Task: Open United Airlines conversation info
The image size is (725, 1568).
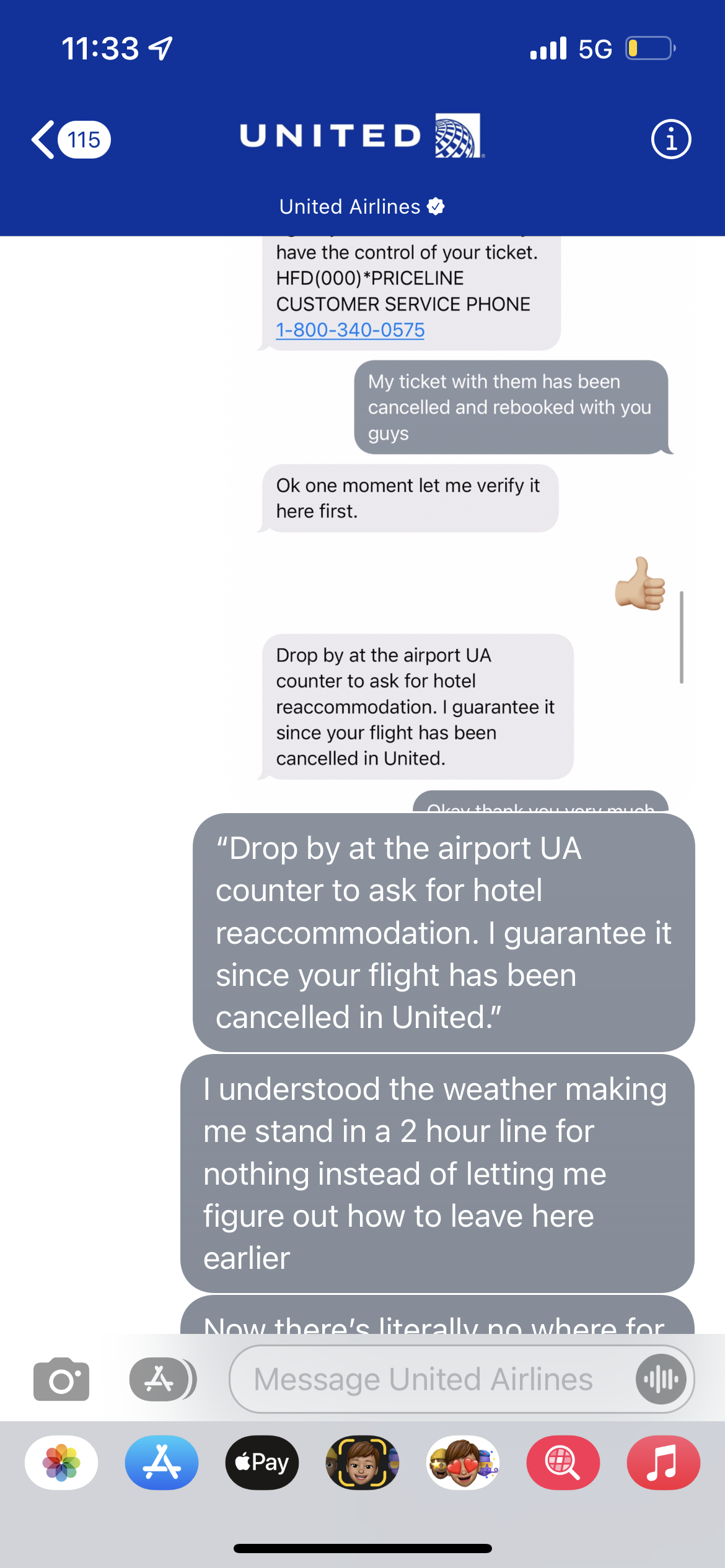Action: [671, 139]
